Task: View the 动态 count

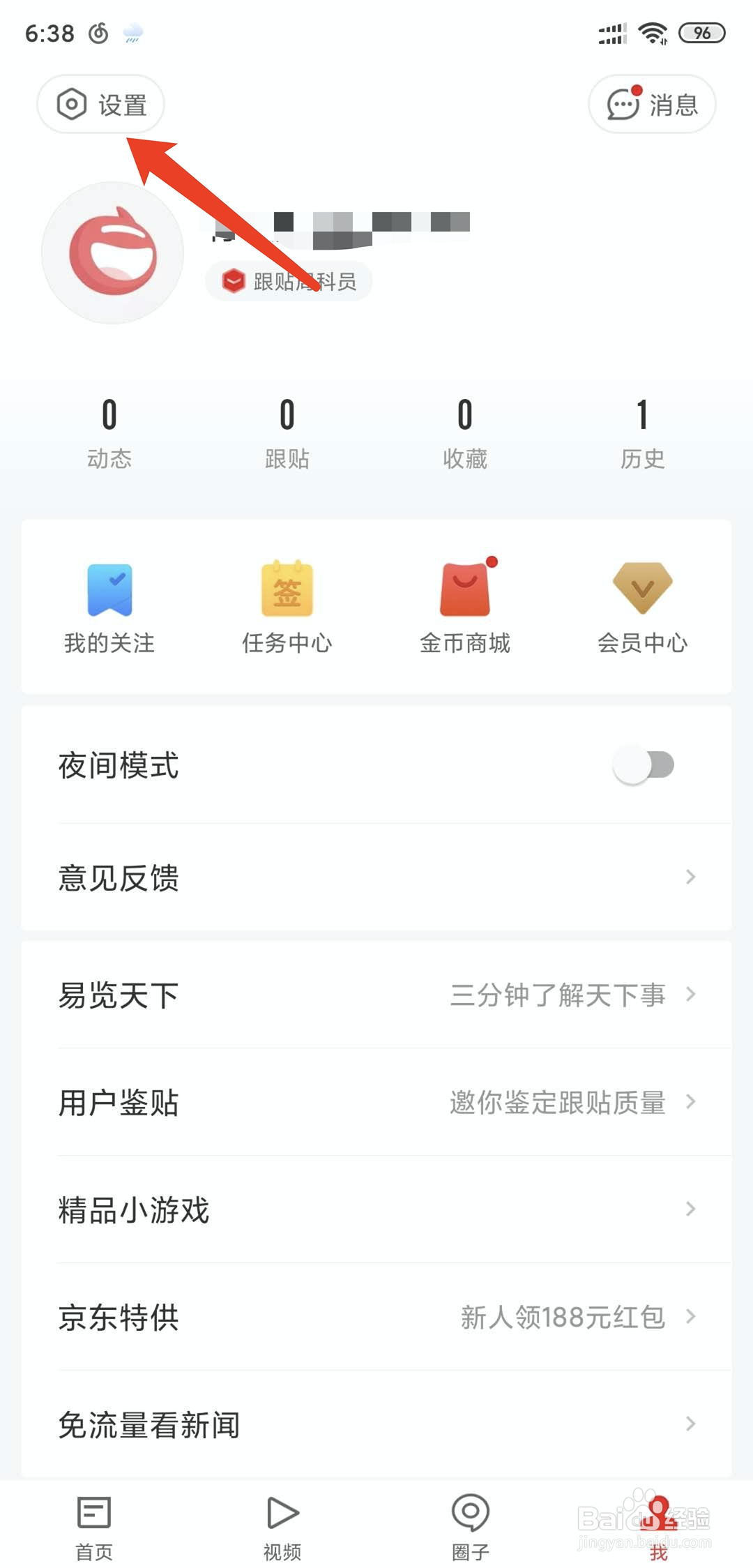Action: pyautogui.click(x=109, y=434)
